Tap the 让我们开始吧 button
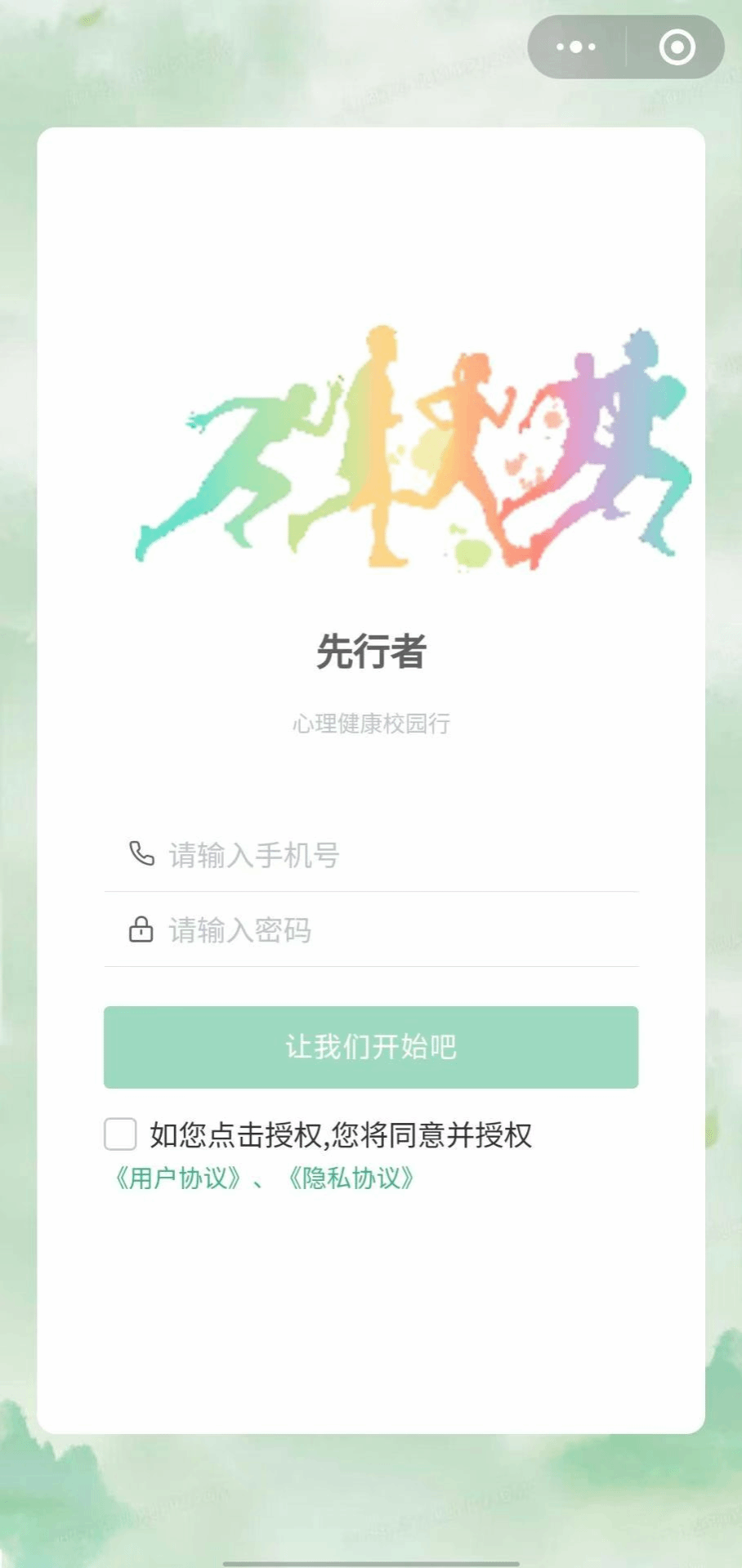The width and height of the screenshot is (742, 1568). 371,1047
